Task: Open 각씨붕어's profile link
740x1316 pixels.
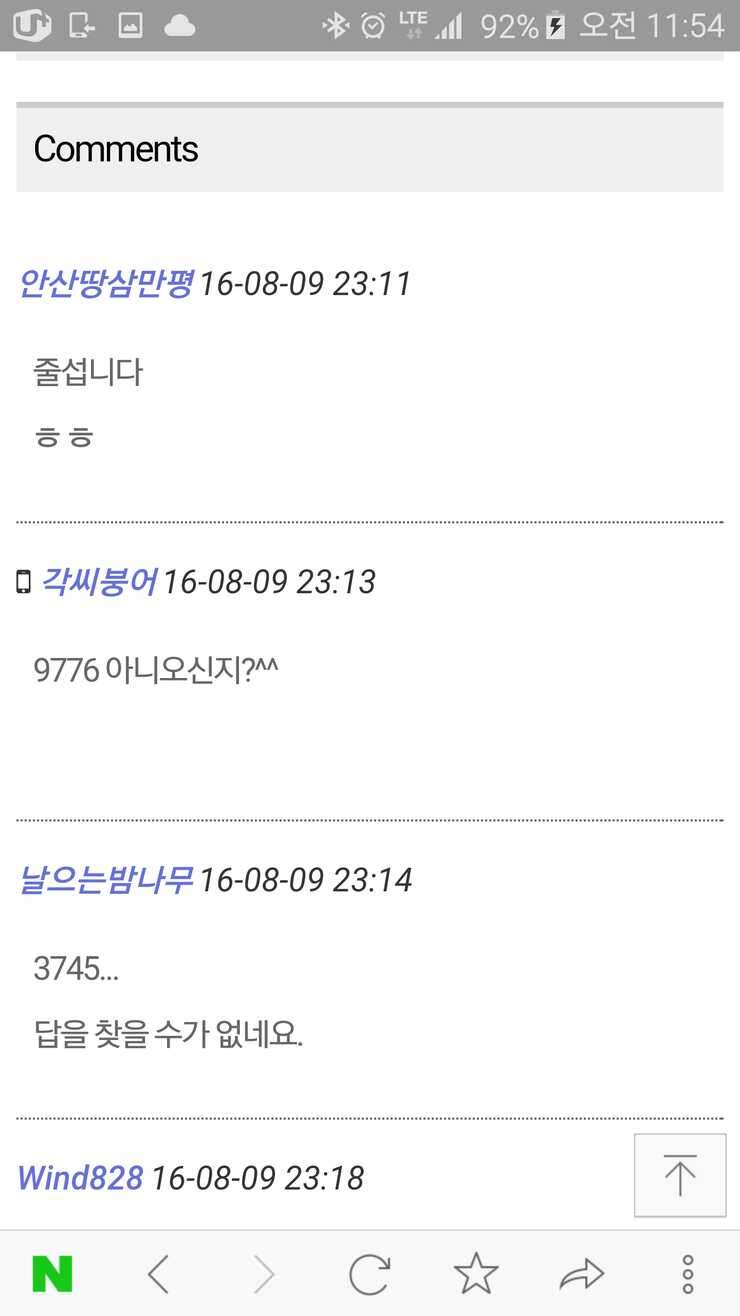Action: click(98, 582)
